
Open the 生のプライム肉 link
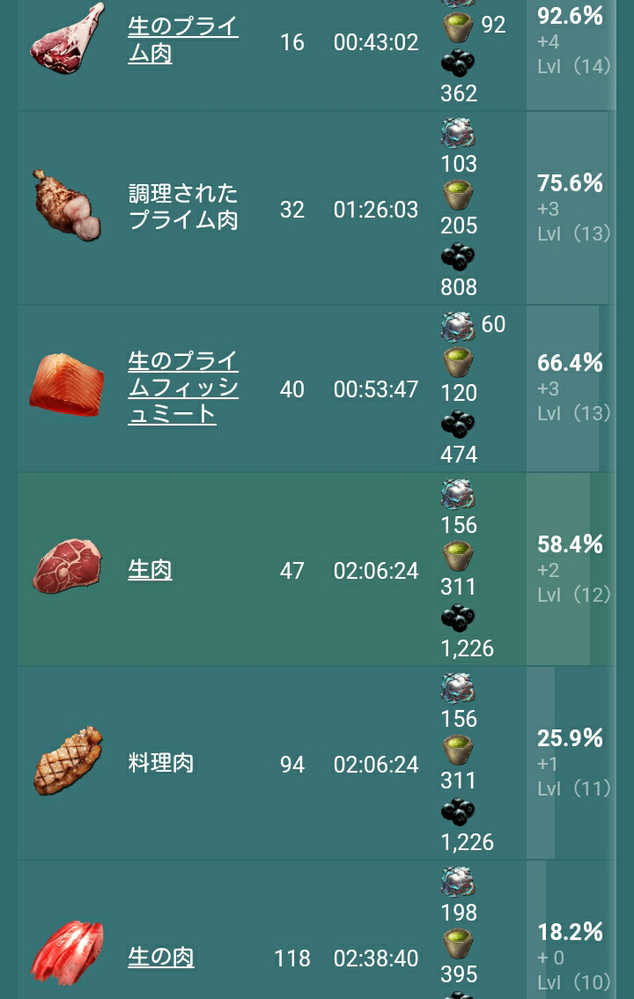[x=183, y=40]
